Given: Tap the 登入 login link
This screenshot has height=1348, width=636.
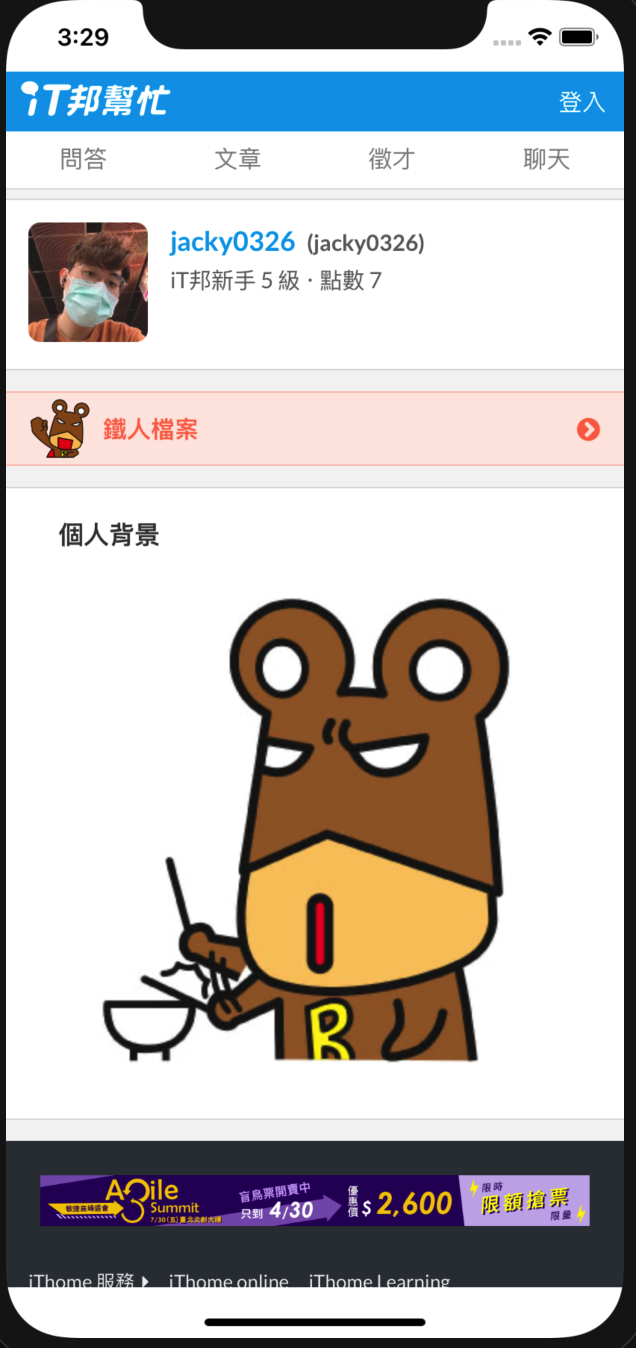Looking at the screenshot, I should (x=581, y=102).
